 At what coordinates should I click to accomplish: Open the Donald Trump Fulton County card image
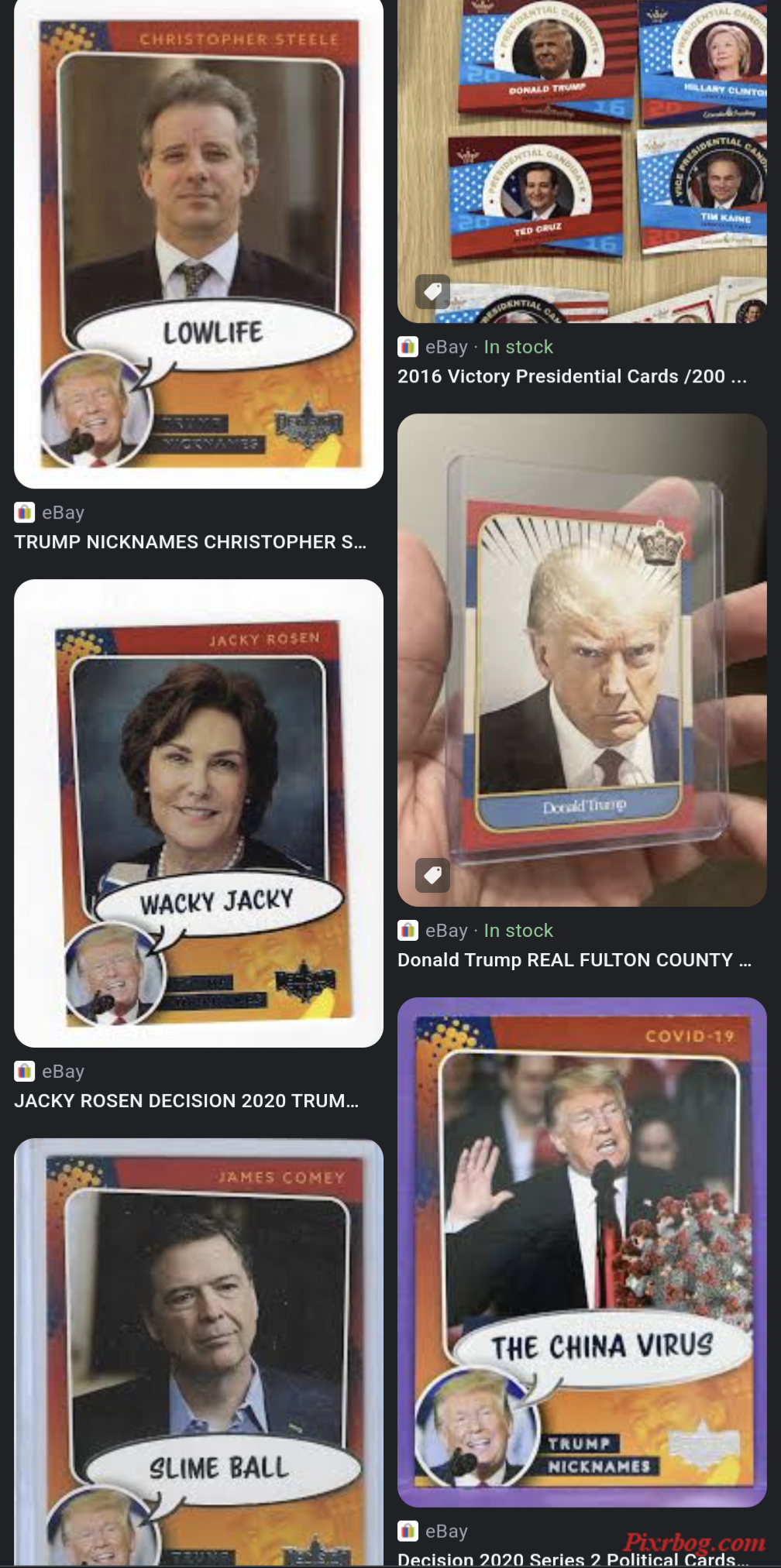tap(581, 660)
